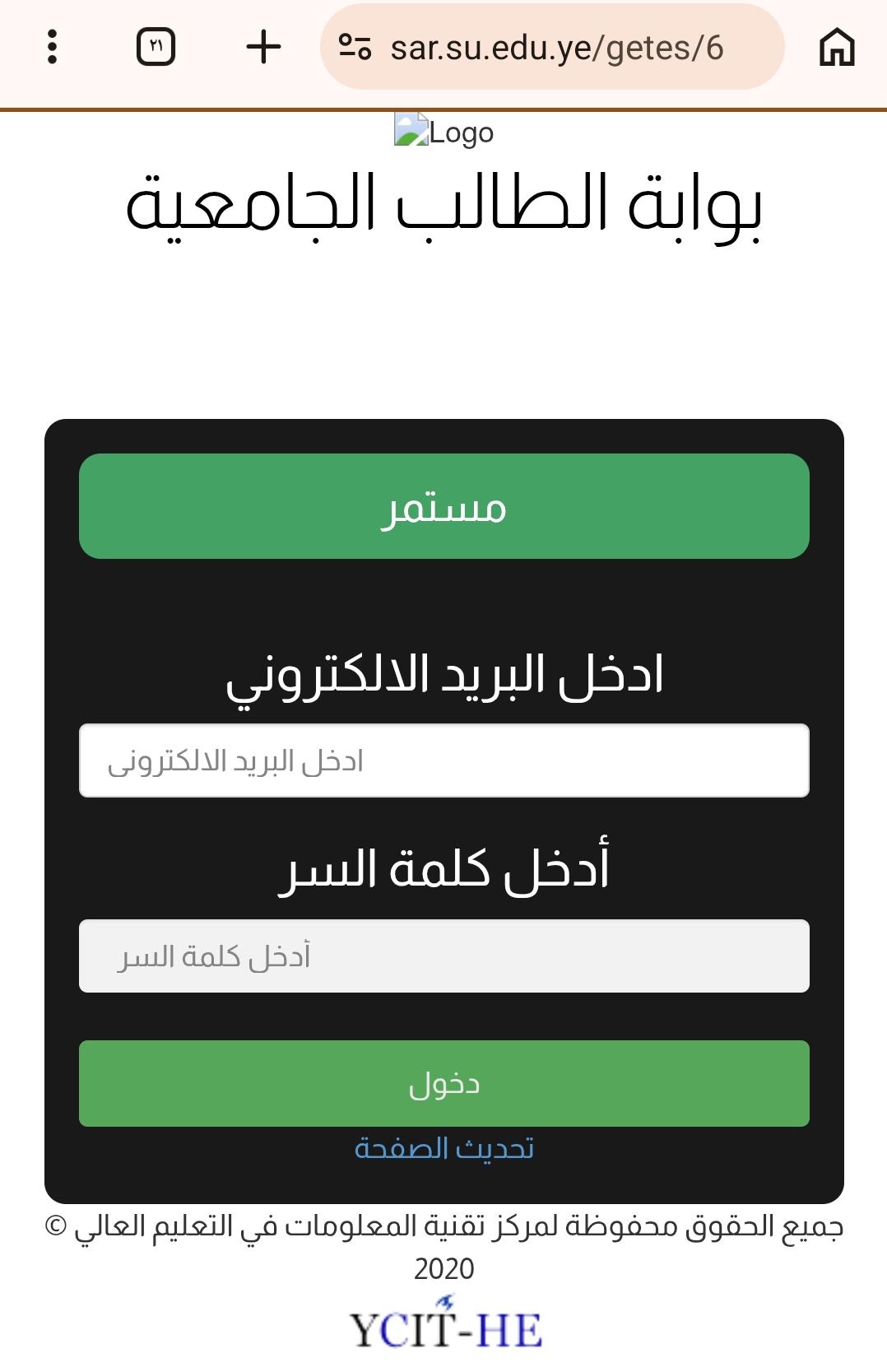Open the تحديث الصفحة refresh link

443,1148
